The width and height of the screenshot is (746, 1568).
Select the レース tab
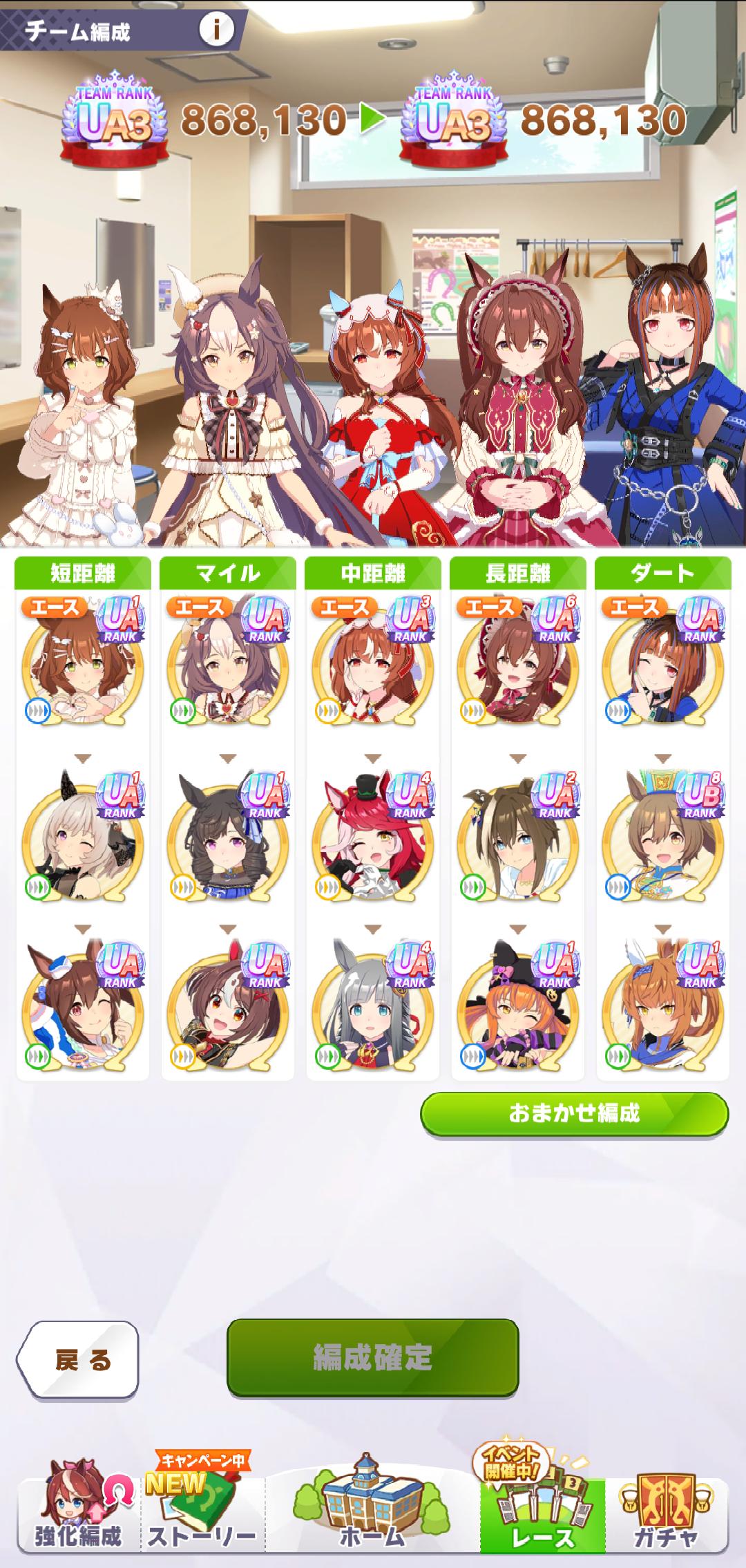pos(543,1516)
